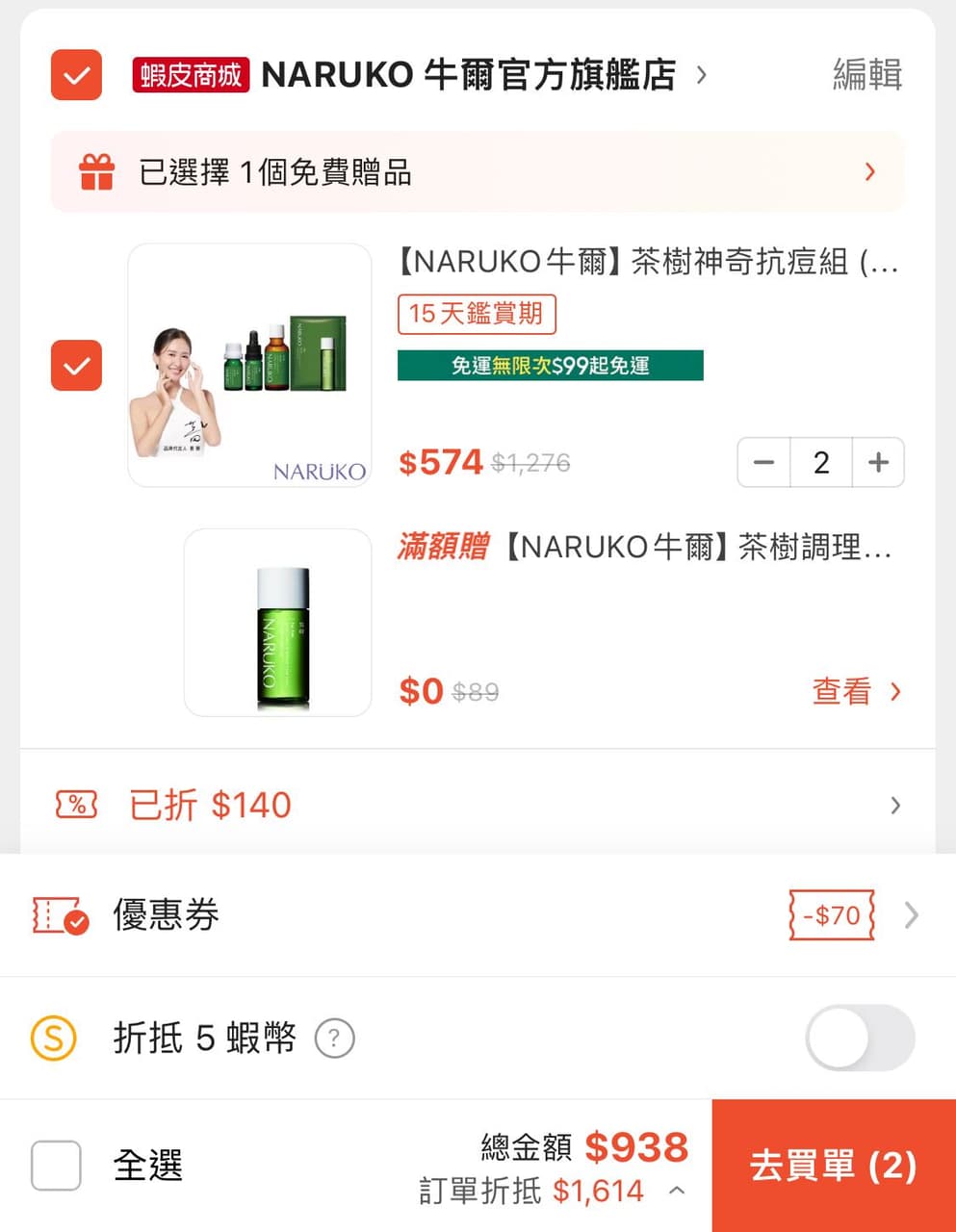Click the percent discount ticket icon
This screenshot has height=1232, width=956.
(77, 805)
